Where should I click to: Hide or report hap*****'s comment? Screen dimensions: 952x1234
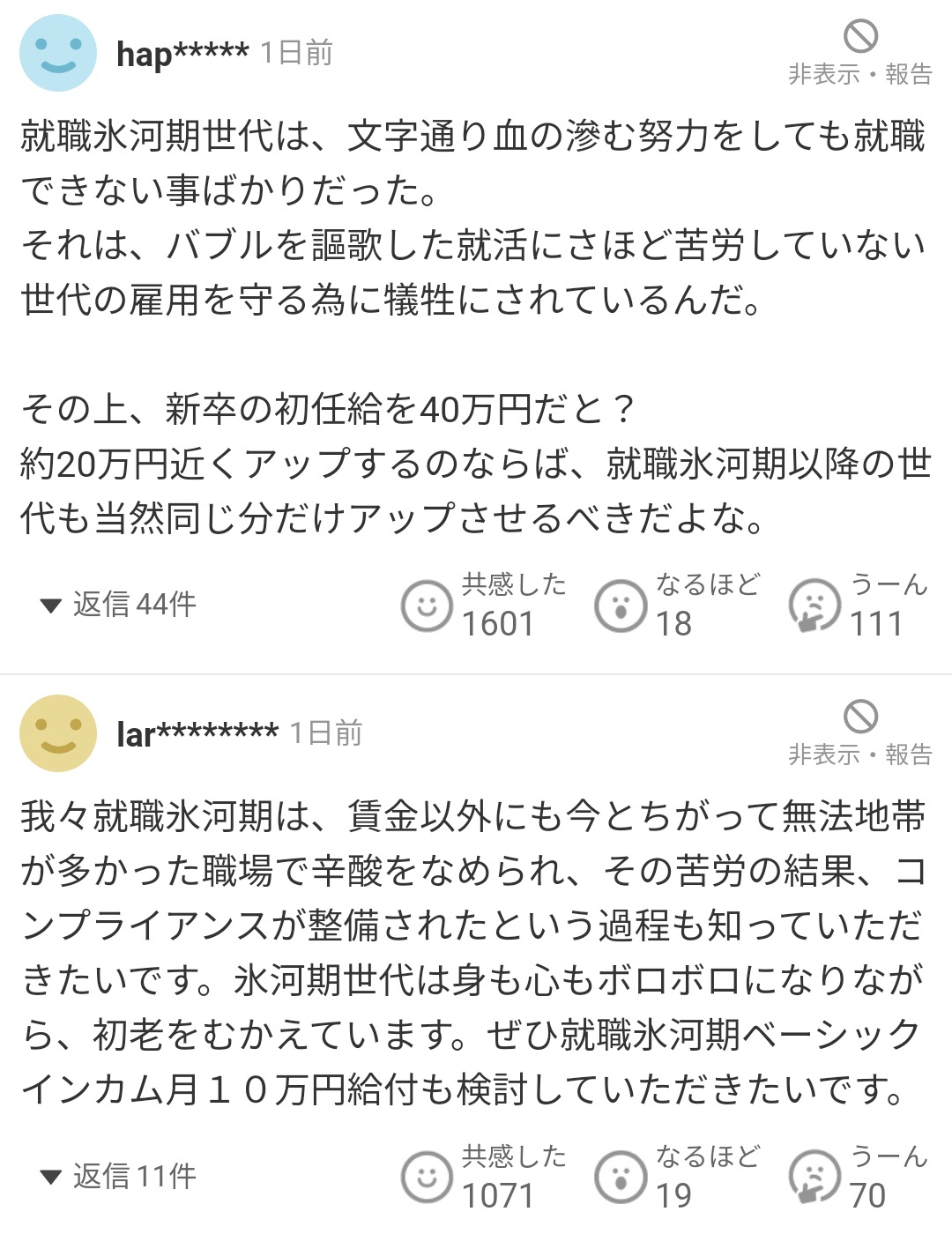tap(859, 53)
